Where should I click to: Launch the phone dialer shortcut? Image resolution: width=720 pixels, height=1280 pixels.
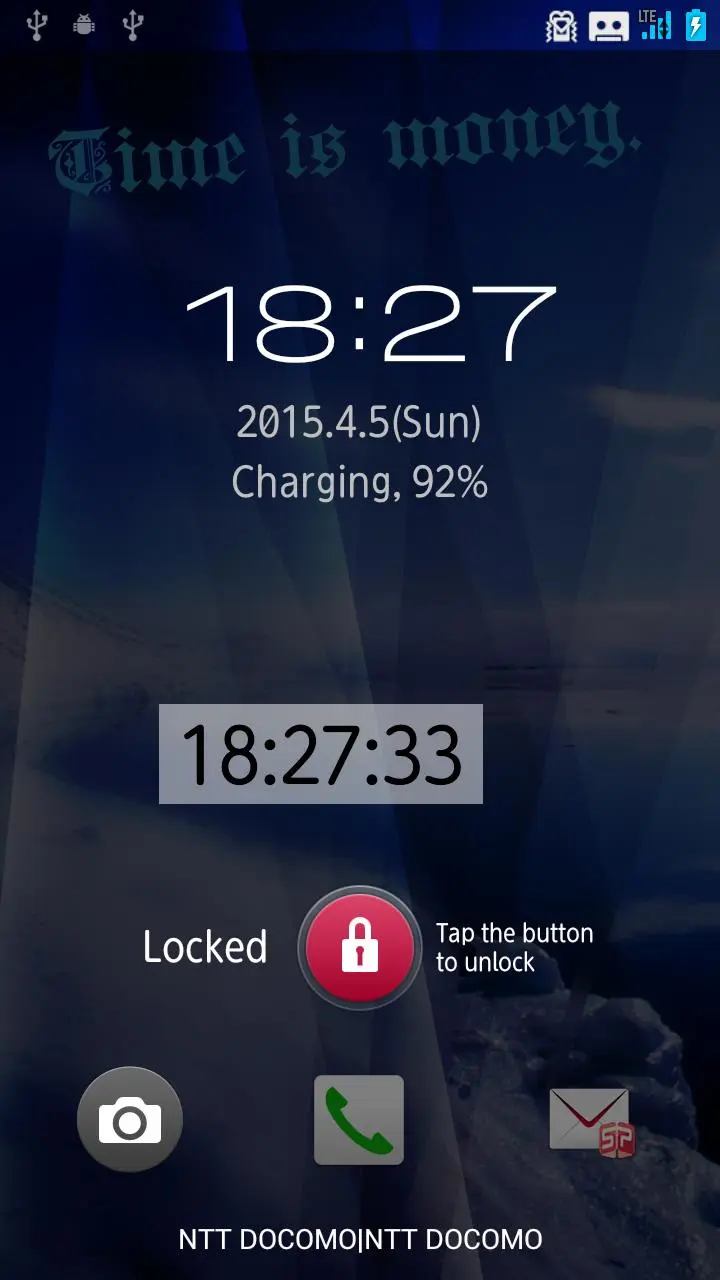(x=359, y=1120)
